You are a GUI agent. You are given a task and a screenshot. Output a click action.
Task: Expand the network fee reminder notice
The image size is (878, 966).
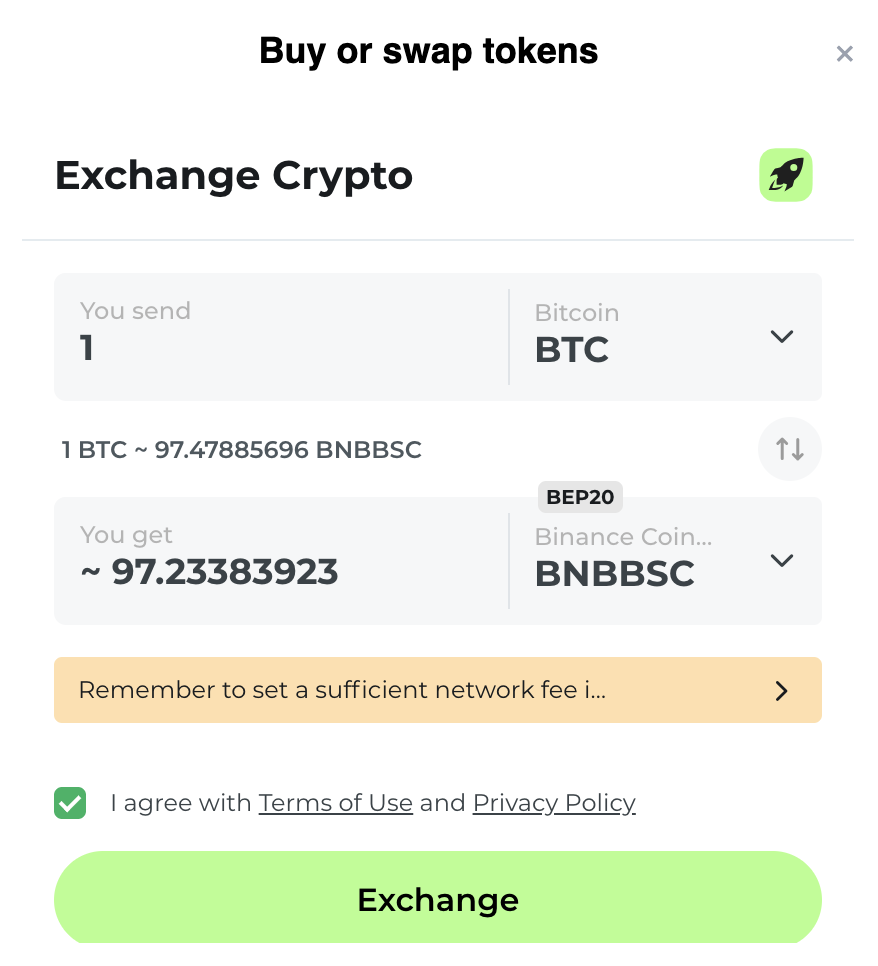(x=438, y=690)
